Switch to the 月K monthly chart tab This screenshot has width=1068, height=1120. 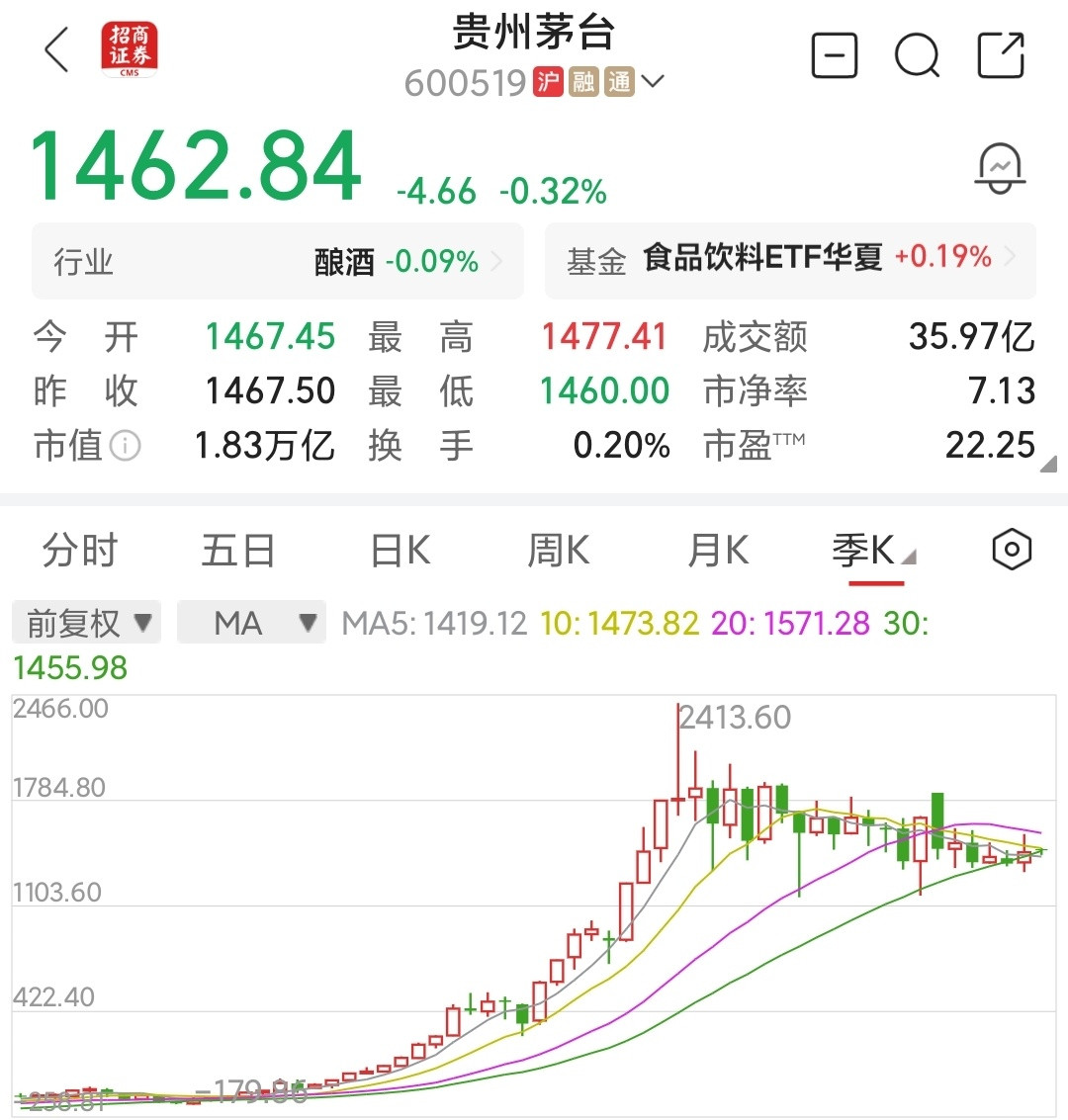(717, 551)
